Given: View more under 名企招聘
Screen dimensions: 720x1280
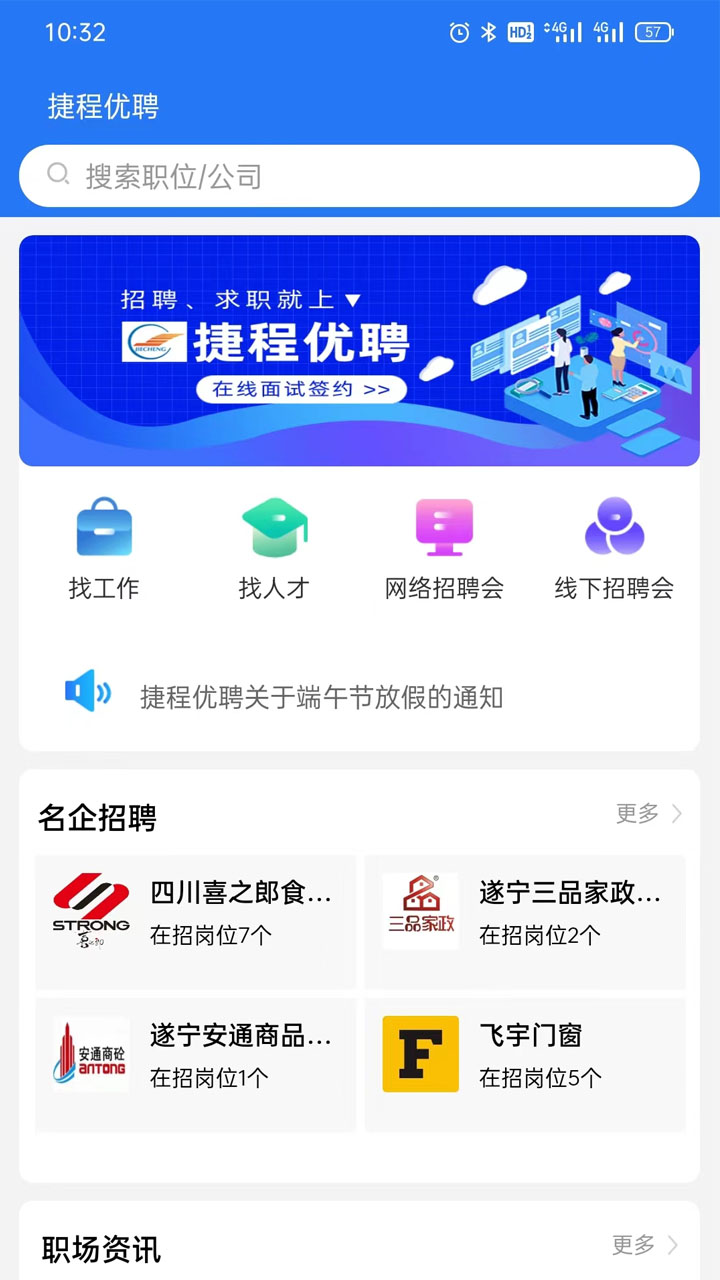Looking at the screenshot, I should tap(649, 814).
